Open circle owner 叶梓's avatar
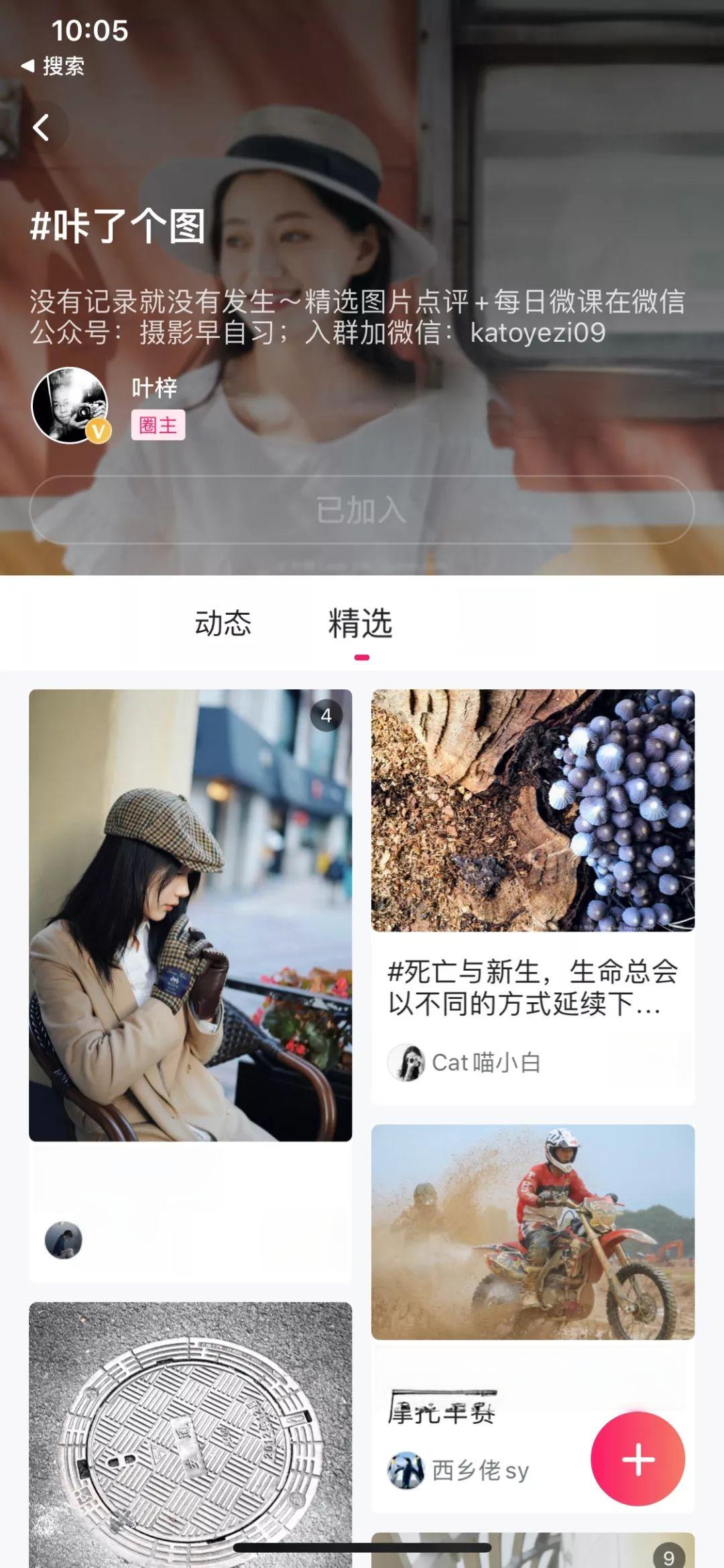Screen dimensions: 724x1568 (x=70, y=405)
